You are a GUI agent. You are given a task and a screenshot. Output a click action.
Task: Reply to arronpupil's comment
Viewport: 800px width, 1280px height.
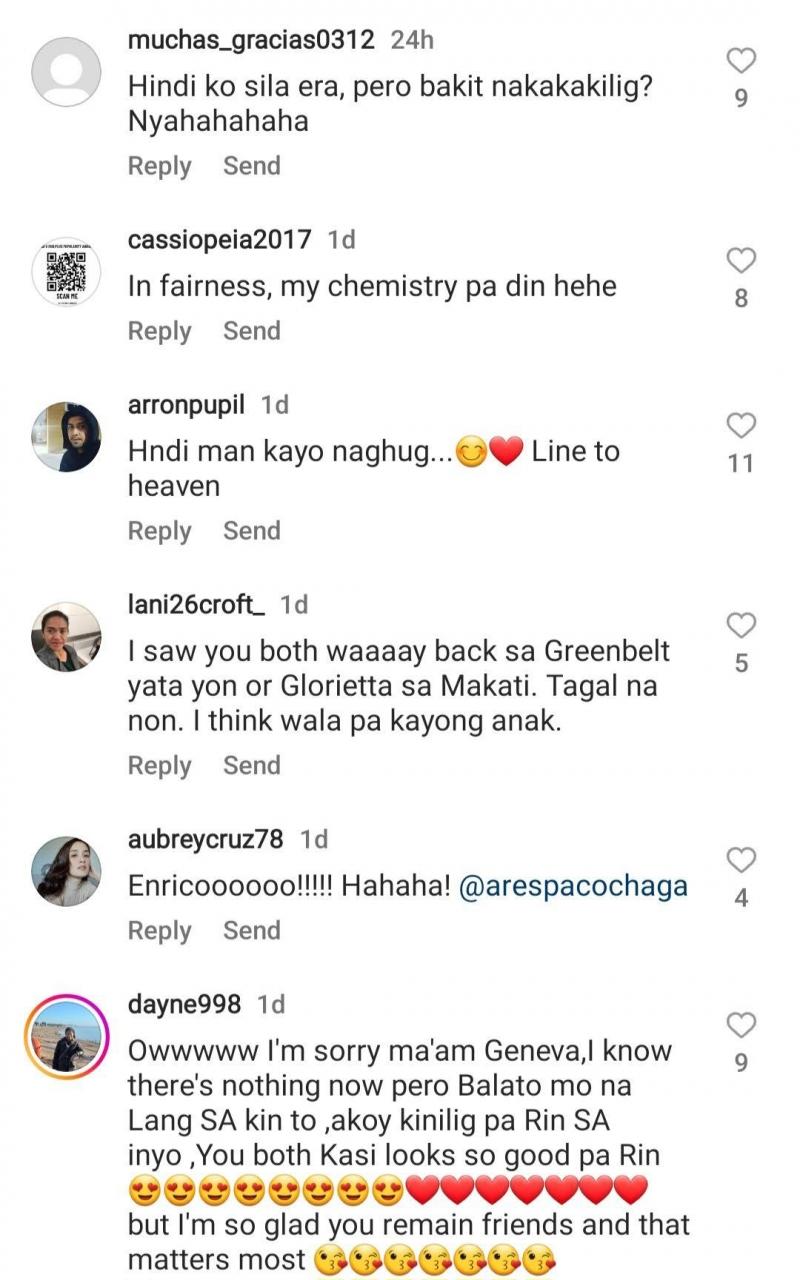tap(159, 531)
